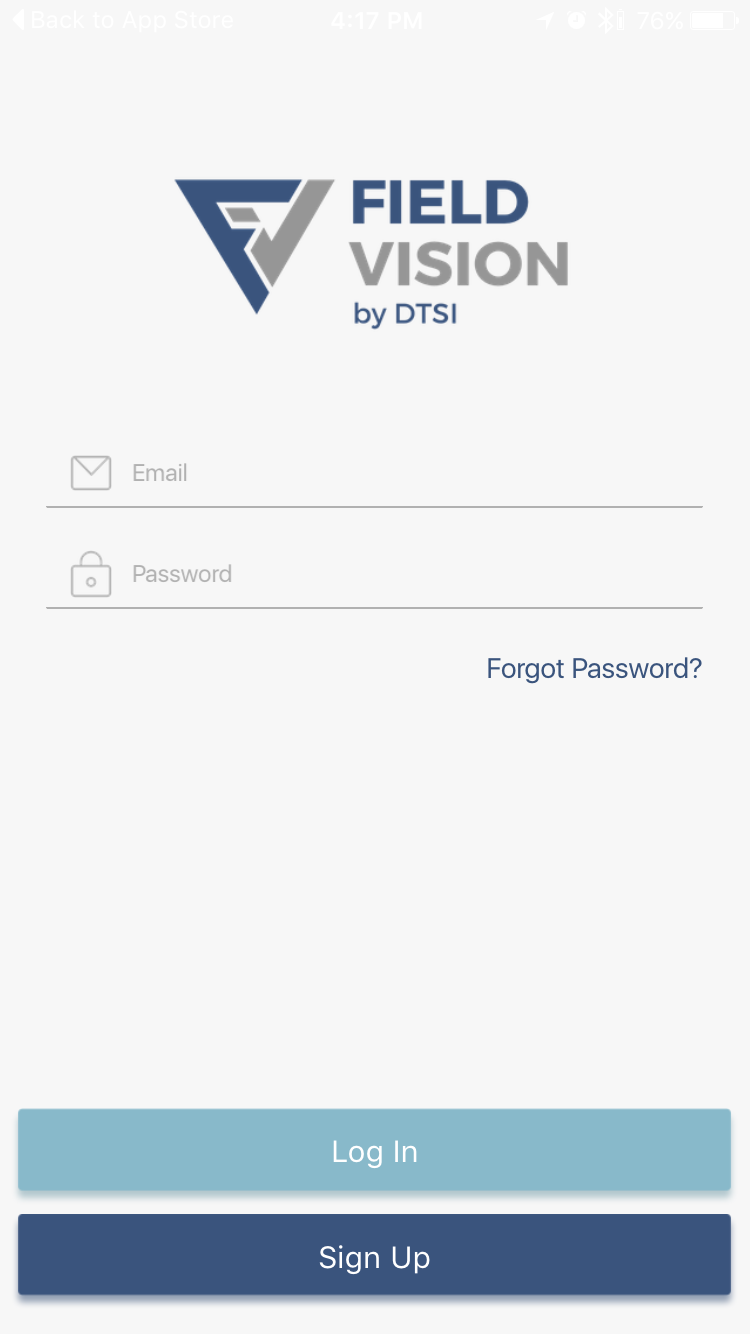Open the Forgot Password link
The width and height of the screenshot is (750, 1334).
tap(594, 668)
